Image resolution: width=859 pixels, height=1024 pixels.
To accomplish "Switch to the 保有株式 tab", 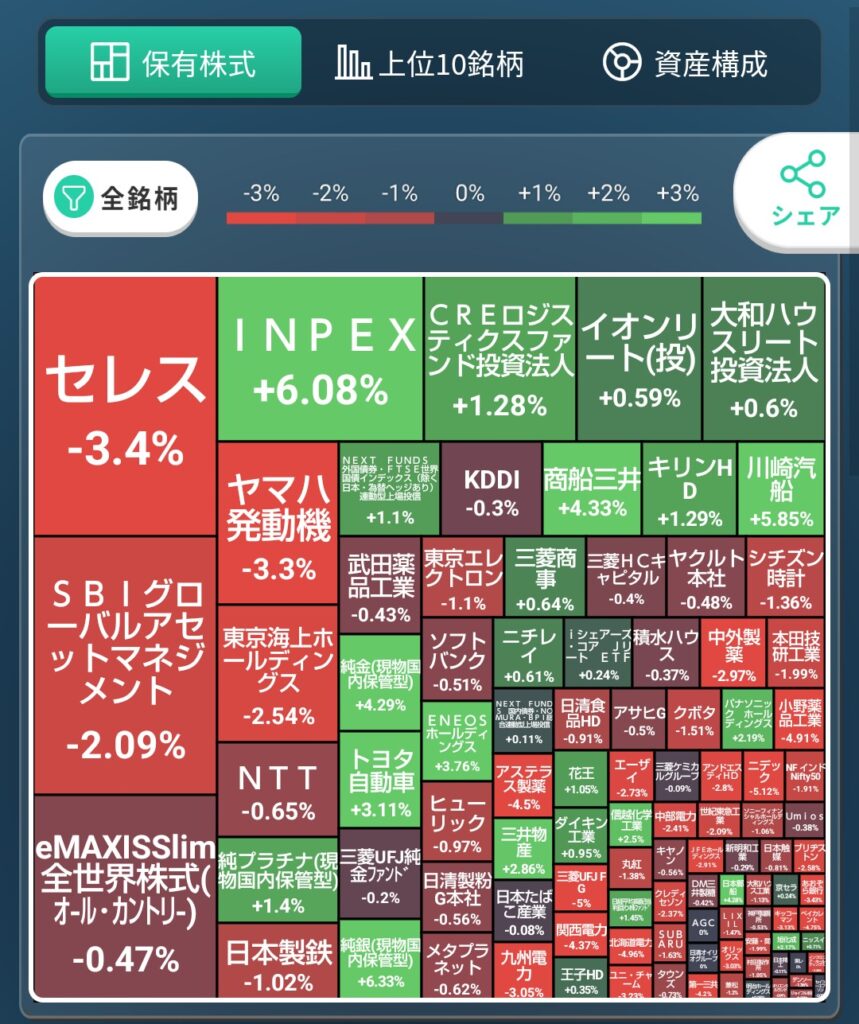I will tap(172, 63).
